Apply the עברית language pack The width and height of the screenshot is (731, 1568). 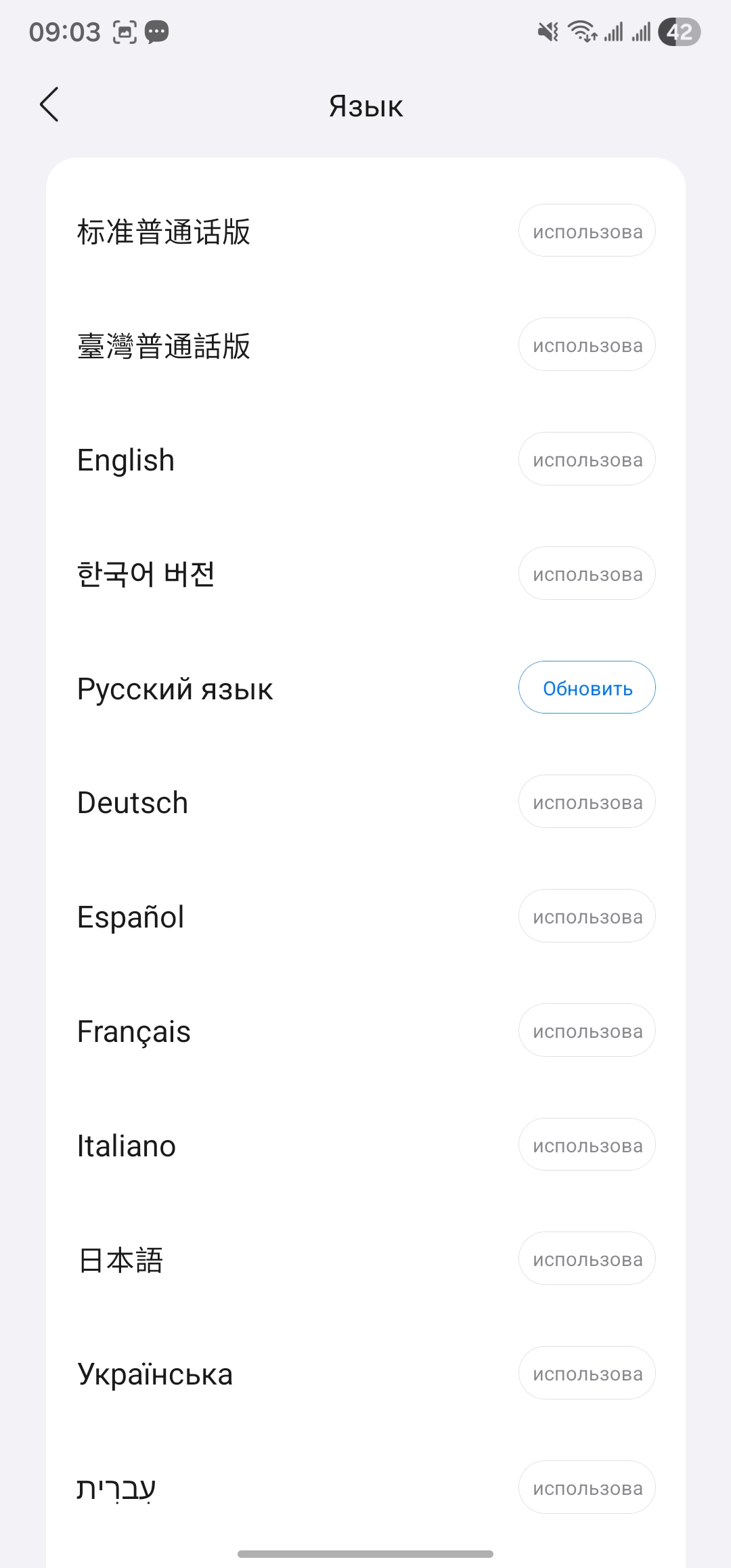click(586, 1487)
